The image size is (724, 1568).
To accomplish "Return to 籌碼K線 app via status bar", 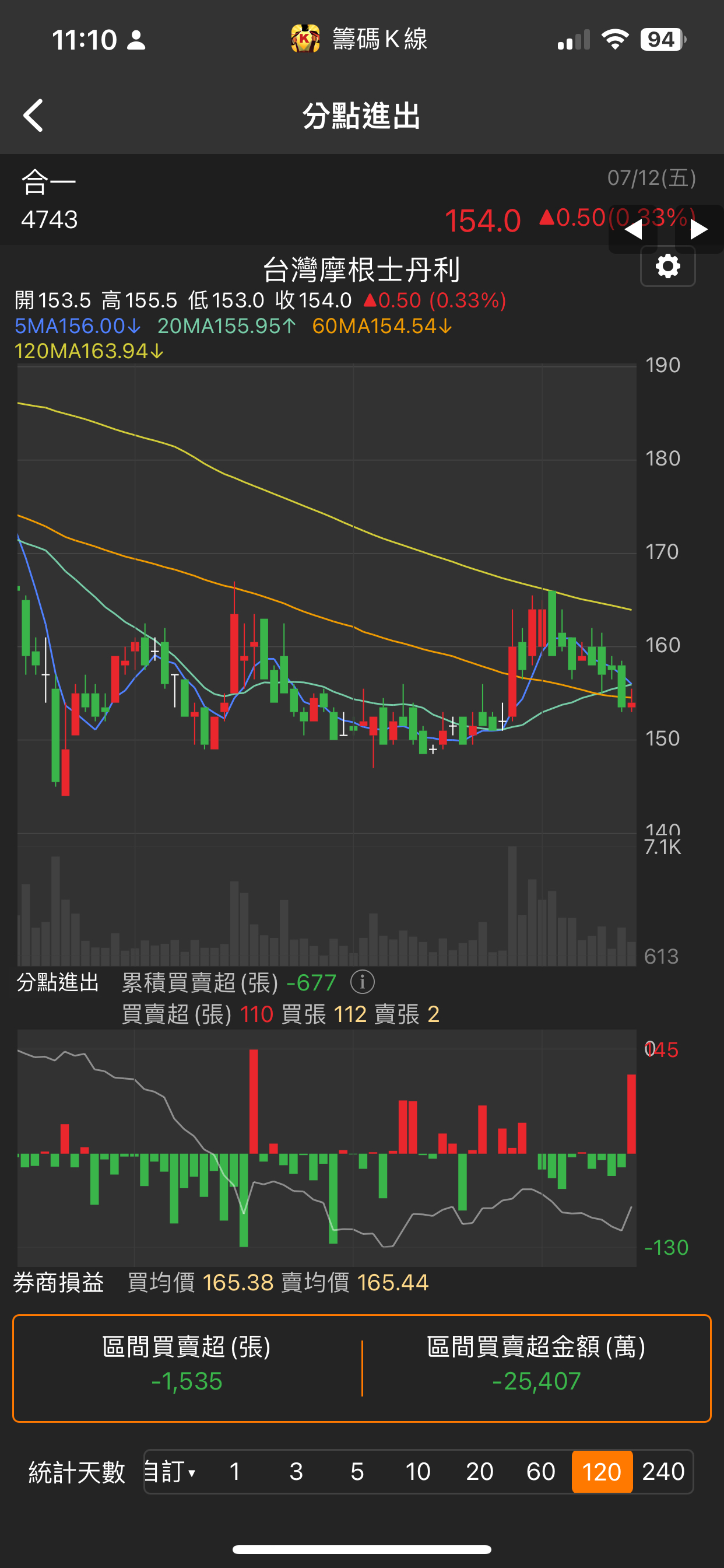I will (x=359, y=40).
